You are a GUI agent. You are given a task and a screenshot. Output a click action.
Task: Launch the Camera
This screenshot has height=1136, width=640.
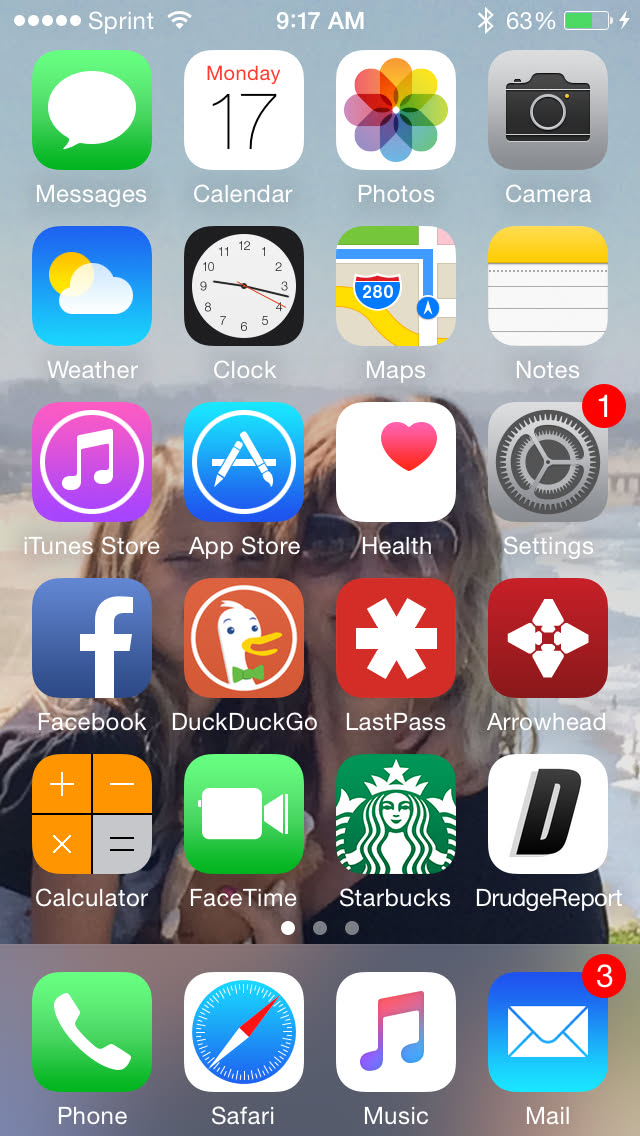point(548,110)
